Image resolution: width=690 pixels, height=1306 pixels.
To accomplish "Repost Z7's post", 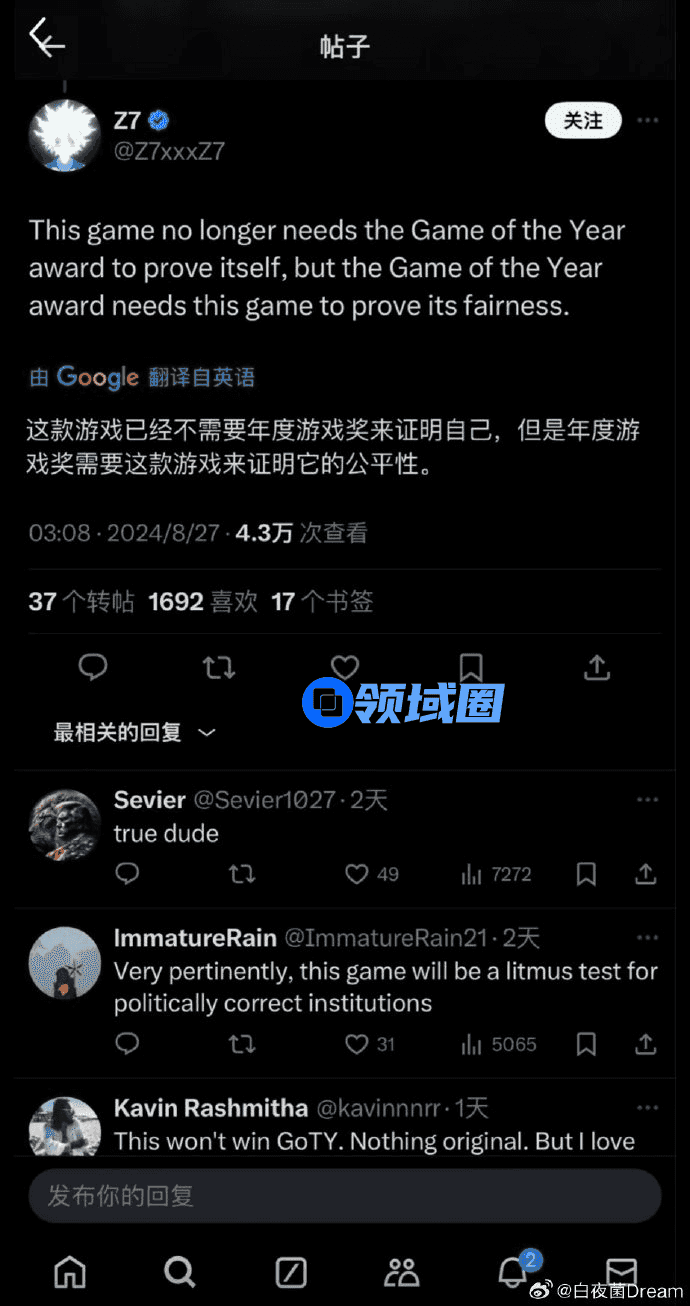I will pyautogui.click(x=219, y=667).
